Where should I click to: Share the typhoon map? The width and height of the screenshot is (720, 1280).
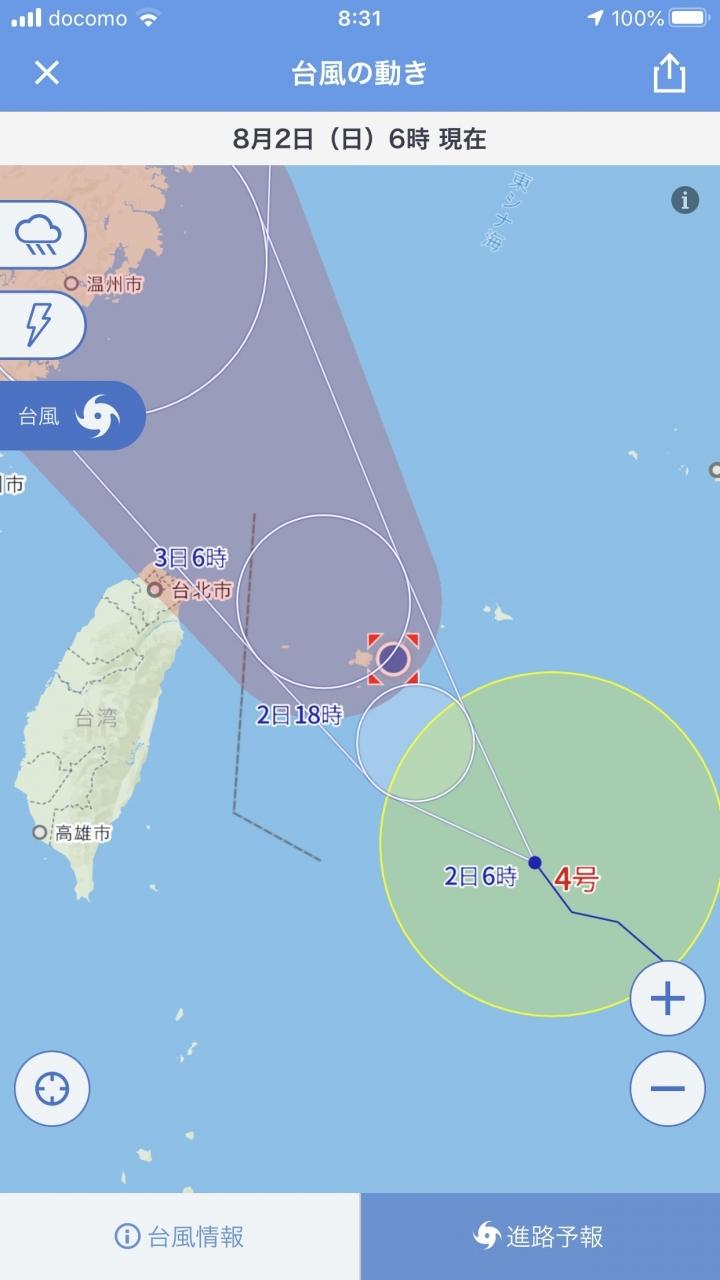[669, 73]
